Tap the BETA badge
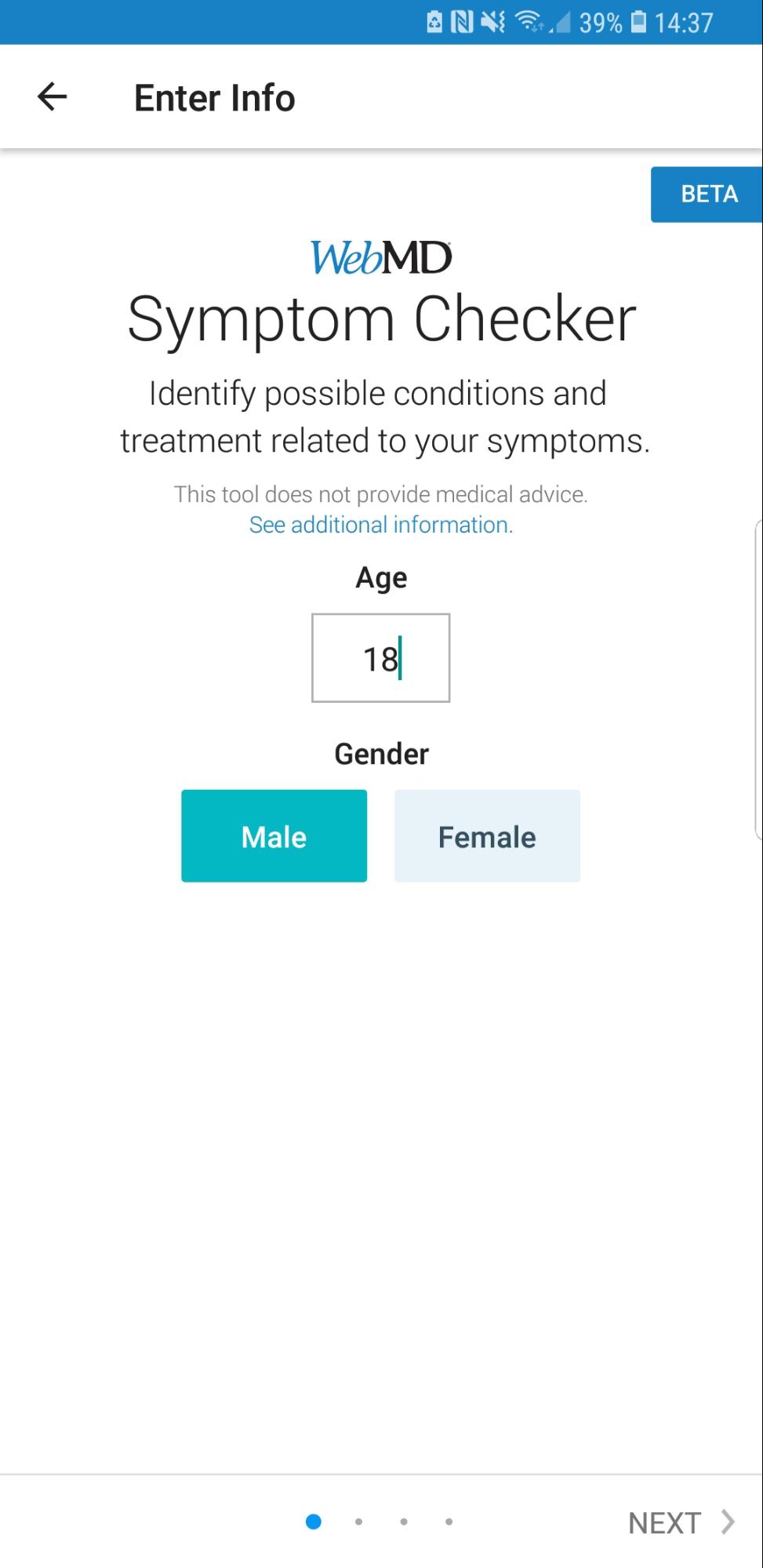 click(707, 195)
